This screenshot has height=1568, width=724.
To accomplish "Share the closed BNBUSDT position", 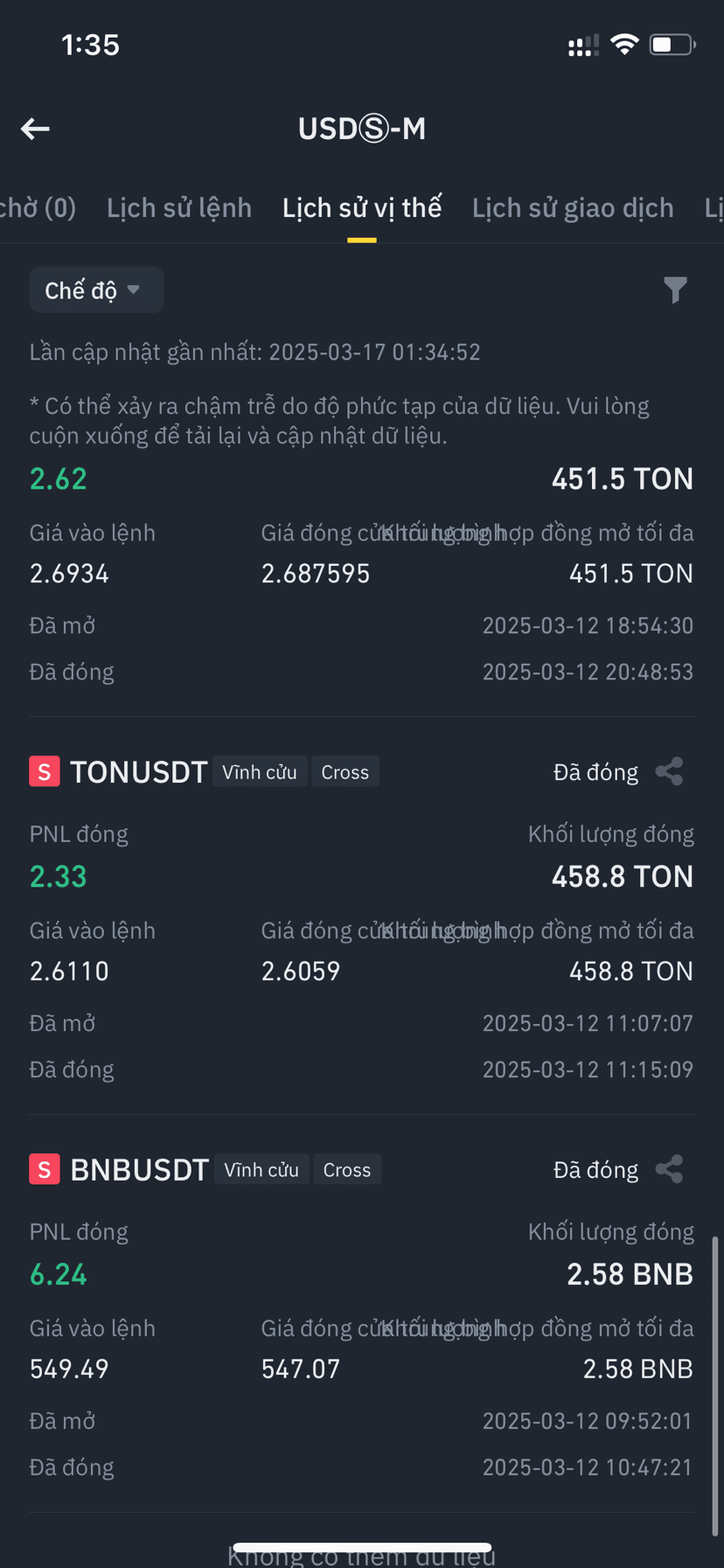I will (669, 1169).
